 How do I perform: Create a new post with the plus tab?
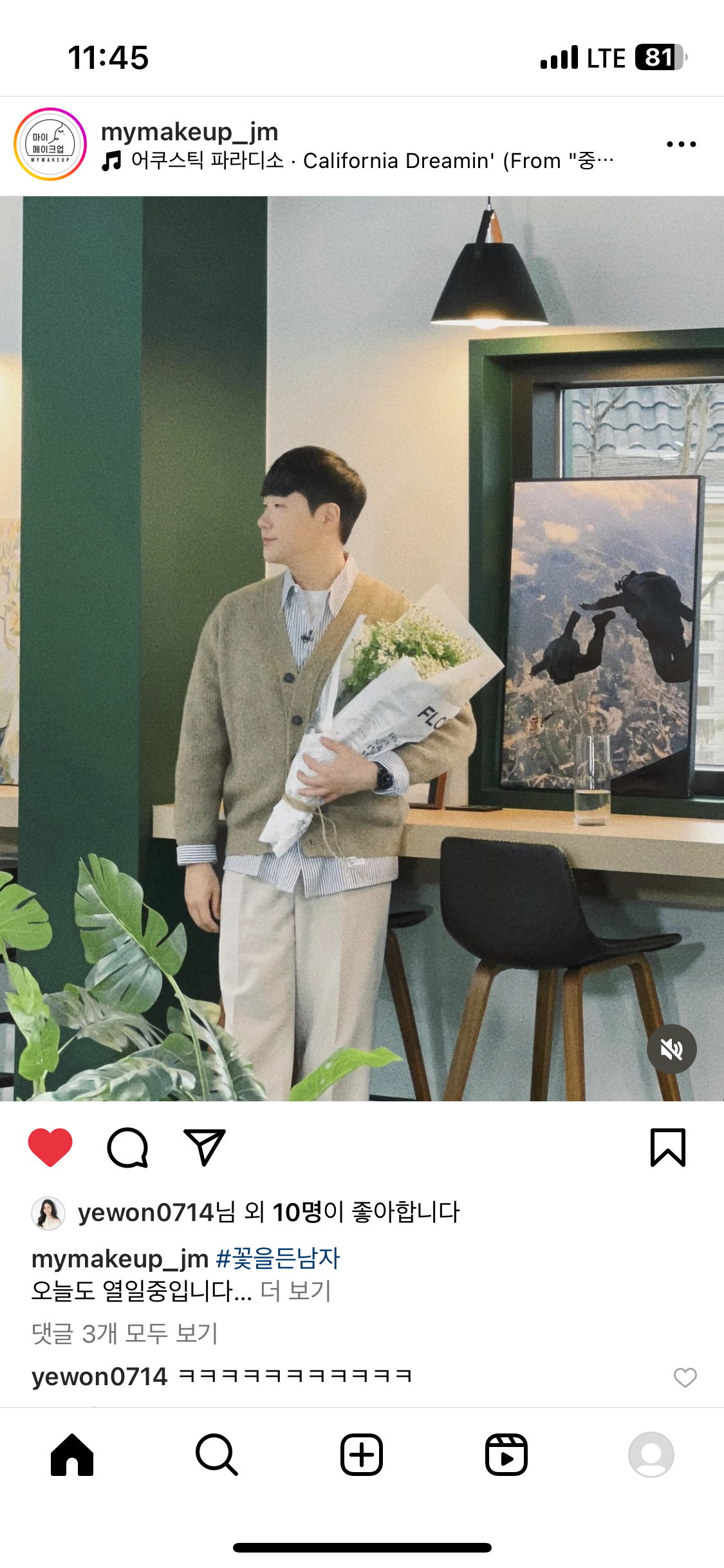click(362, 1455)
